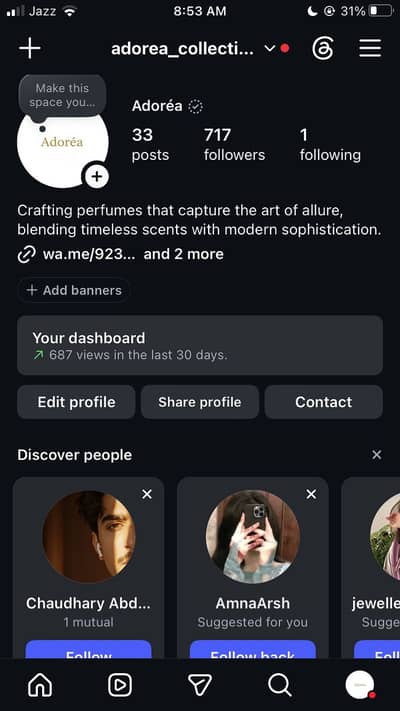Switch to the Reels tab
Image resolution: width=400 pixels, height=711 pixels.
120,685
